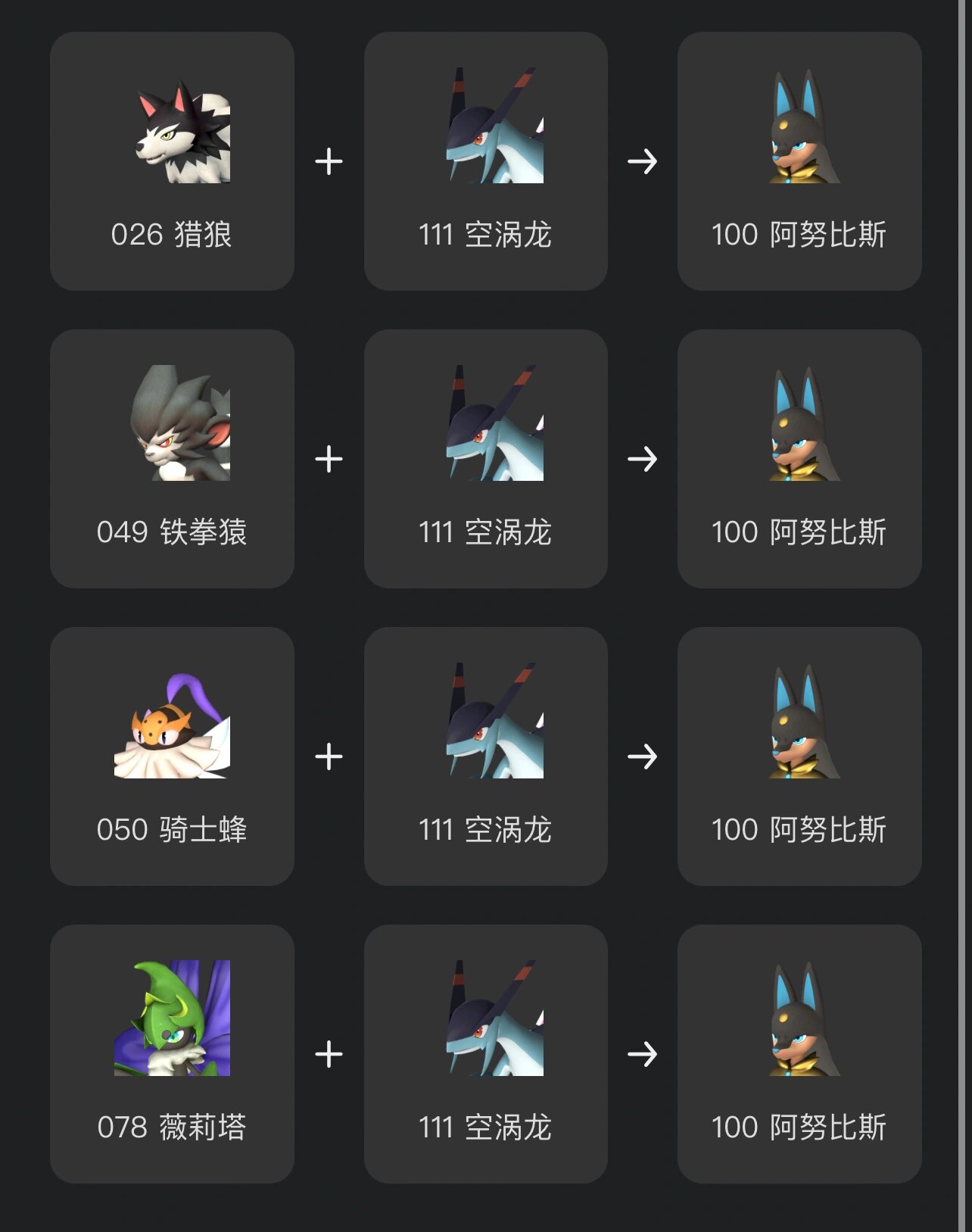Screen dimensions: 972x1232
Task: Open the 阿努比斯 result in the 猎狼 row
Action: point(799,161)
